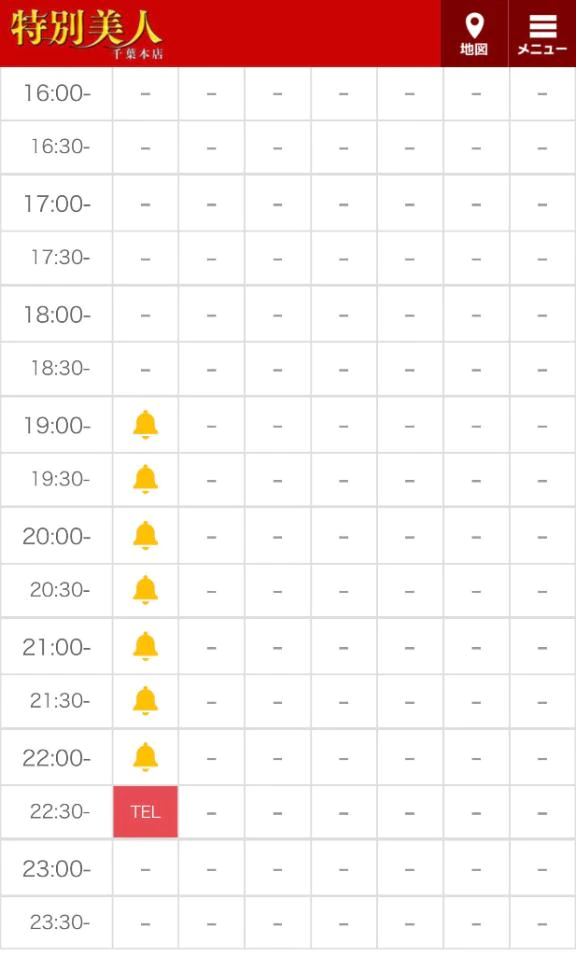
Task: Open the 地図 map button
Action: (x=474, y=33)
